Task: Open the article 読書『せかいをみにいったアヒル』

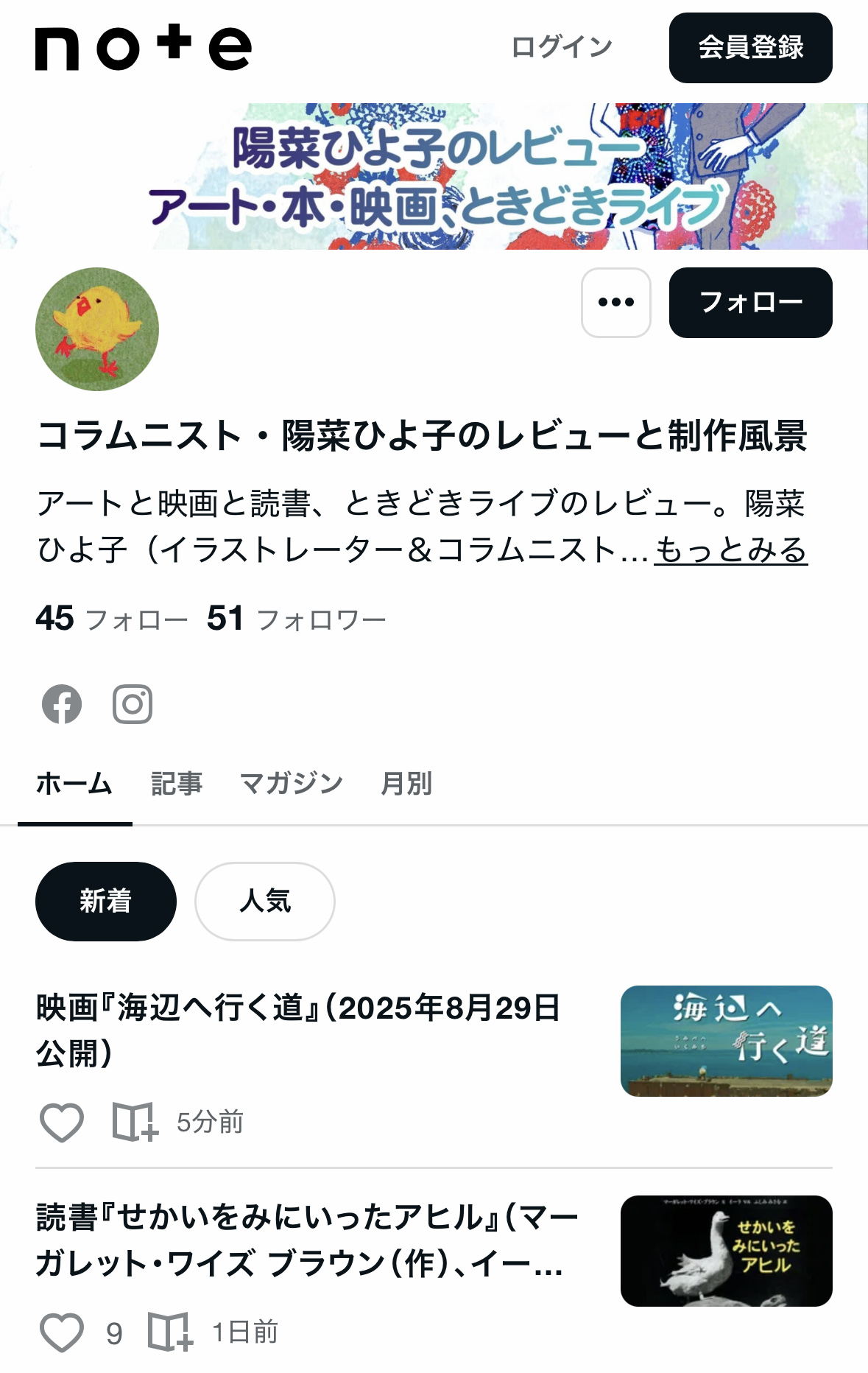Action: [x=306, y=1239]
